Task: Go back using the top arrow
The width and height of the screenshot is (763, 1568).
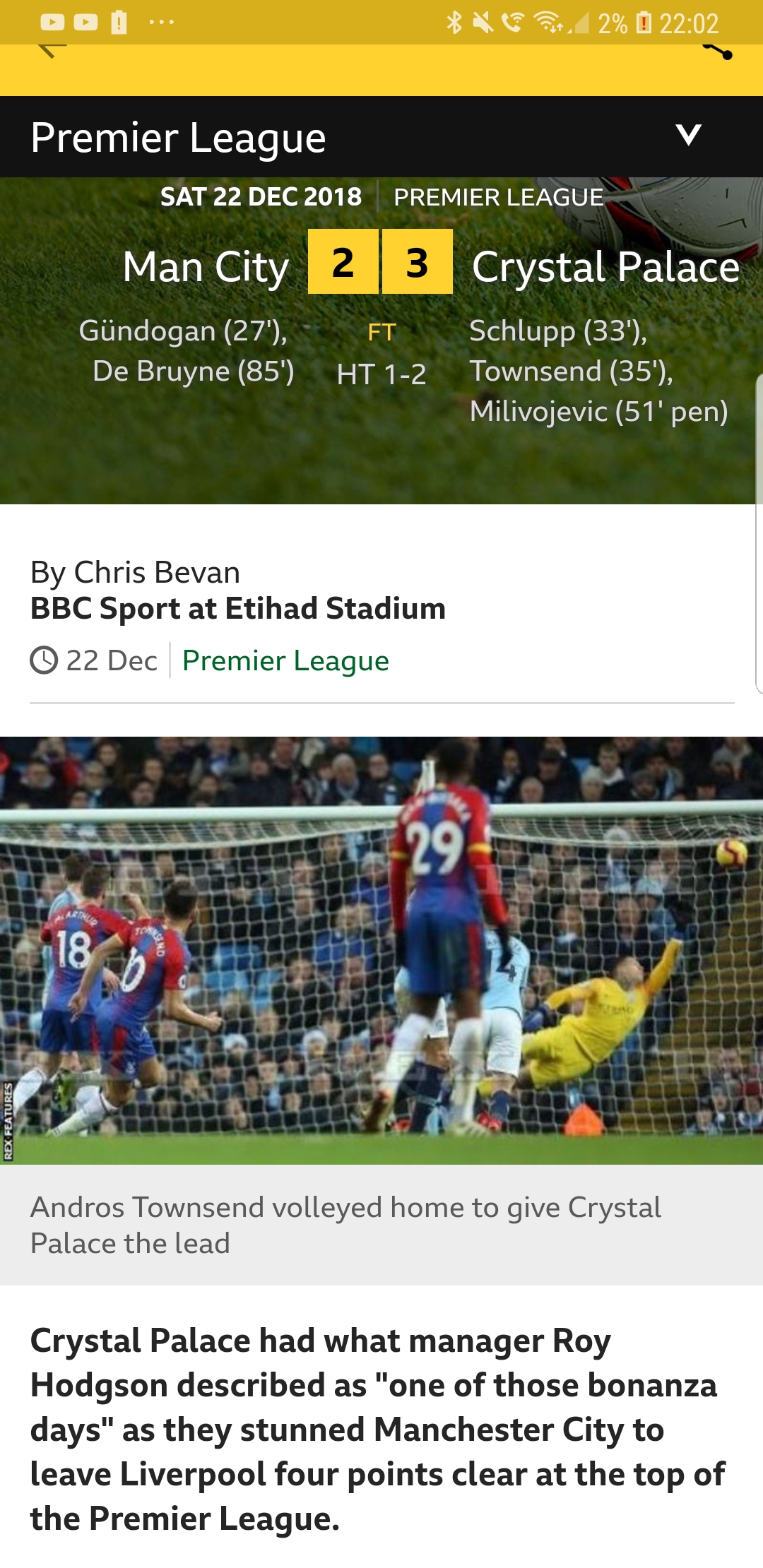Action: [49, 51]
